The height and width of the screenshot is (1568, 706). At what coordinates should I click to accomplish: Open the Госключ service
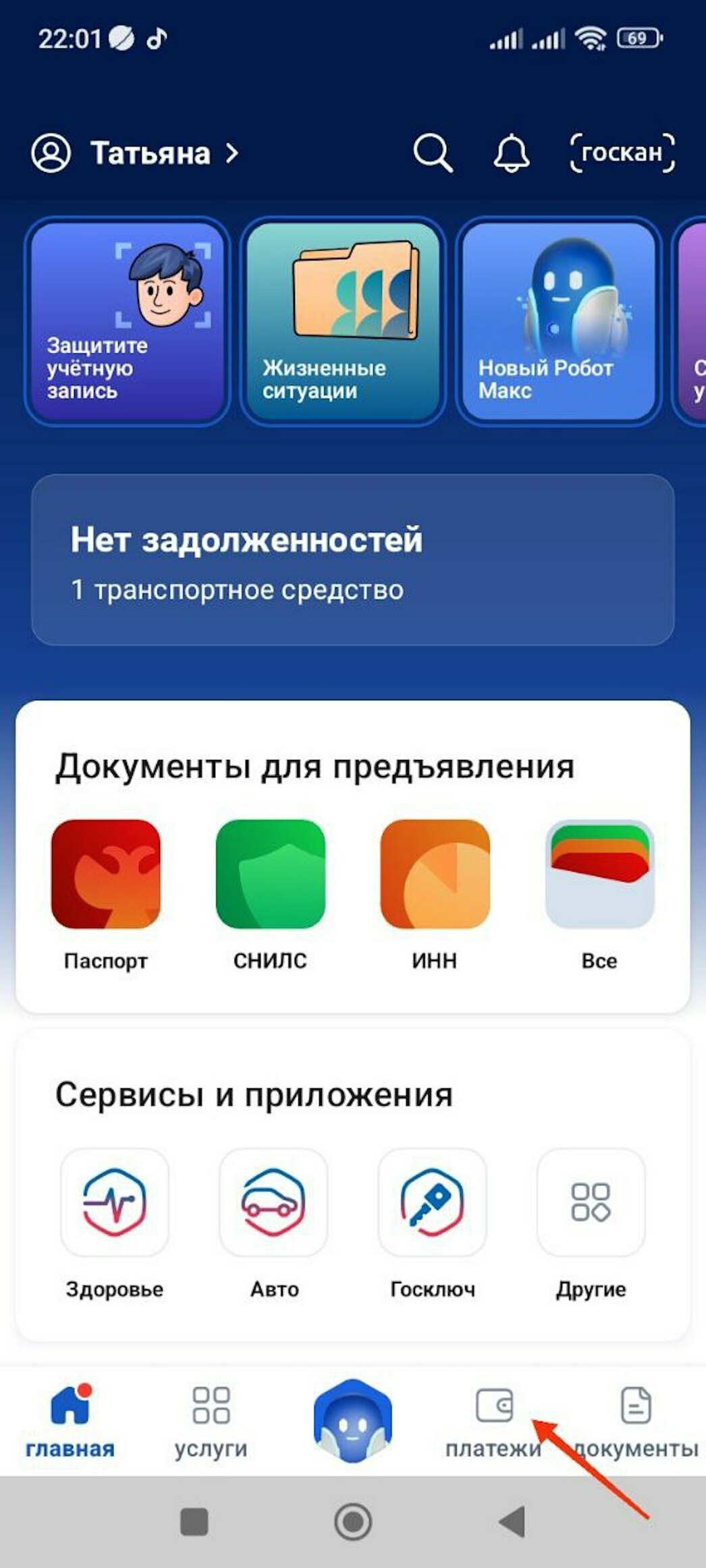tap(432, 1203)
